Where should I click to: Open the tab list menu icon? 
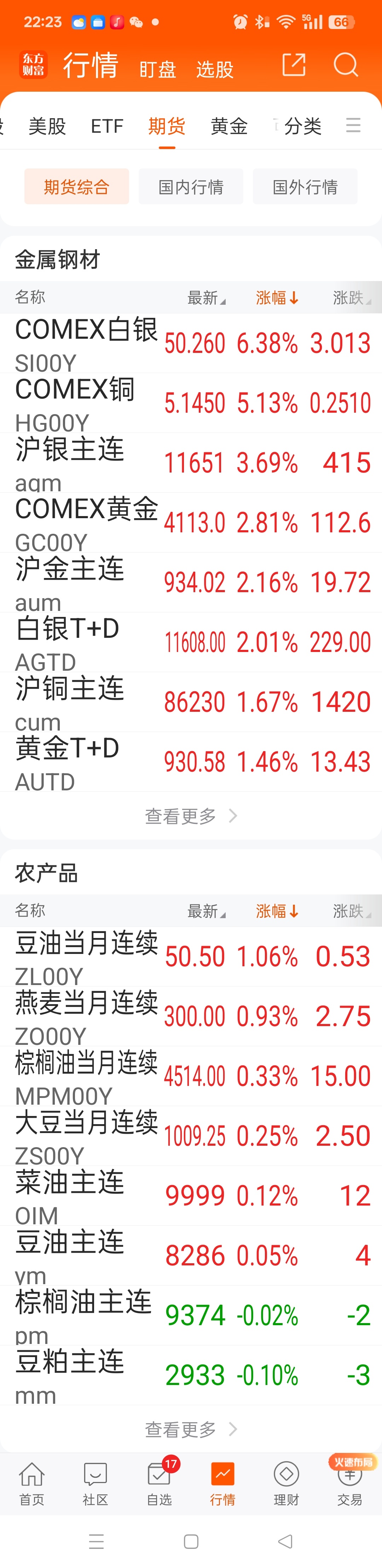(x=353, y=125)
